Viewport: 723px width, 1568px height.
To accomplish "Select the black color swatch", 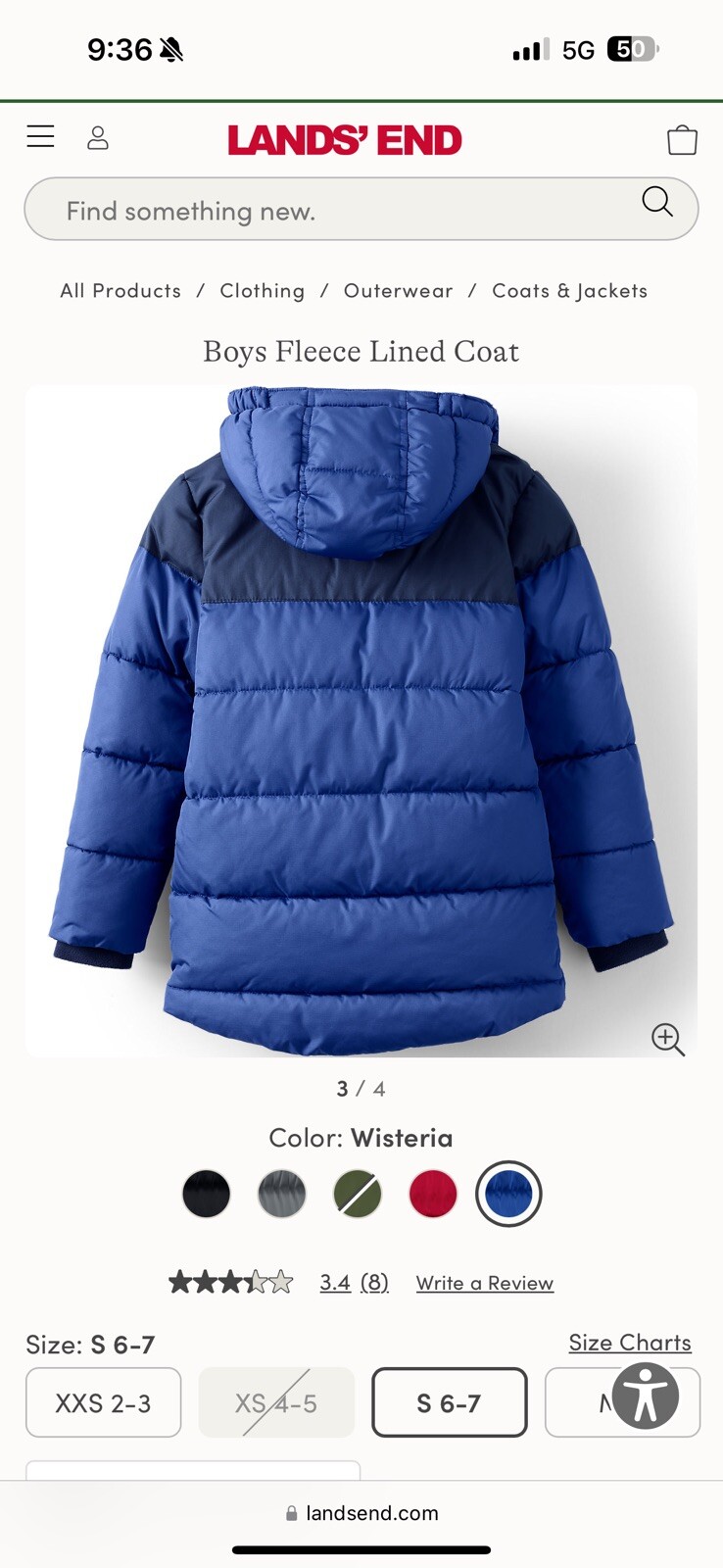I will (x=206, y=1194).
